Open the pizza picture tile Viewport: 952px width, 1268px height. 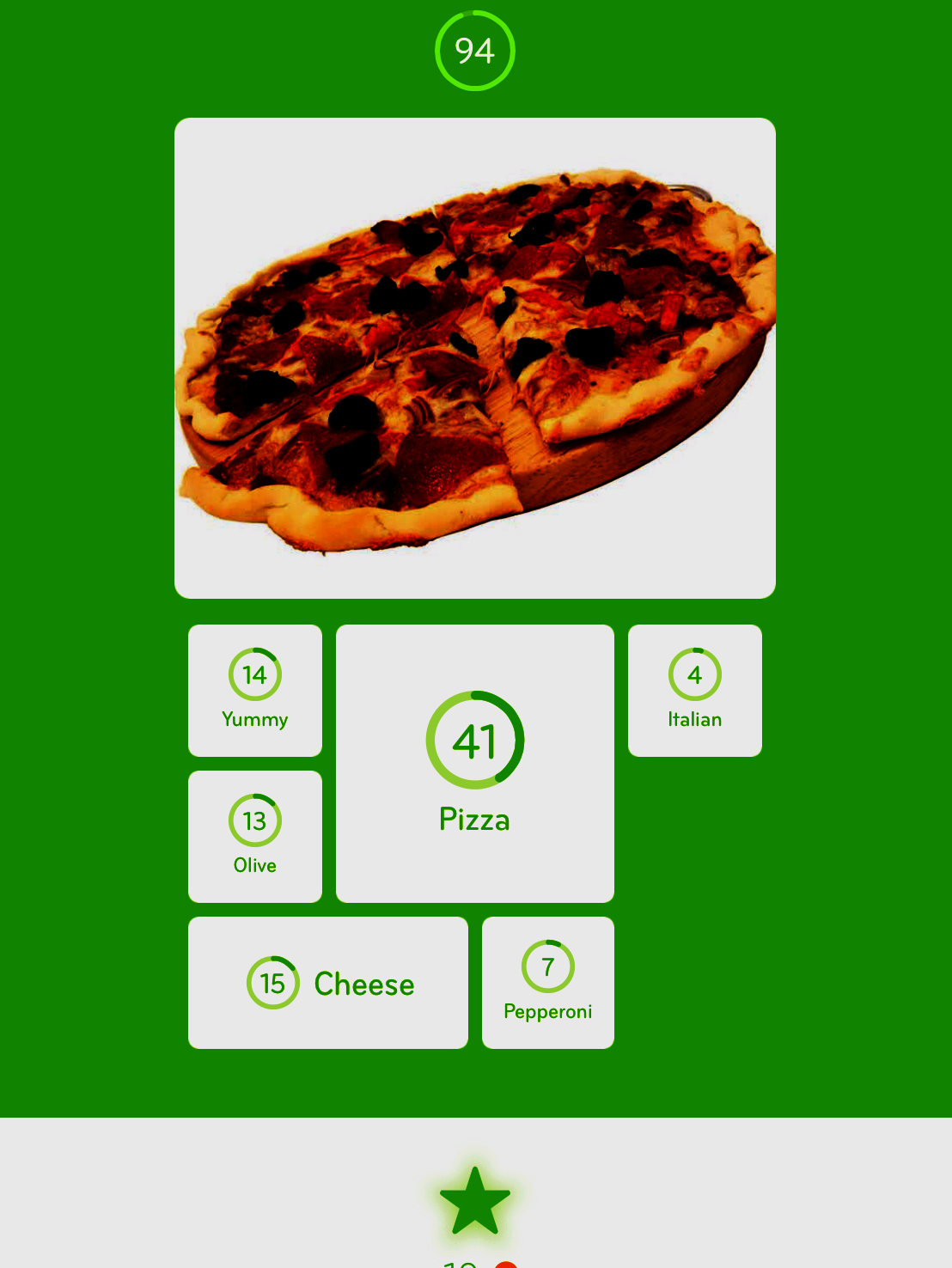click(x=474, y=357)
